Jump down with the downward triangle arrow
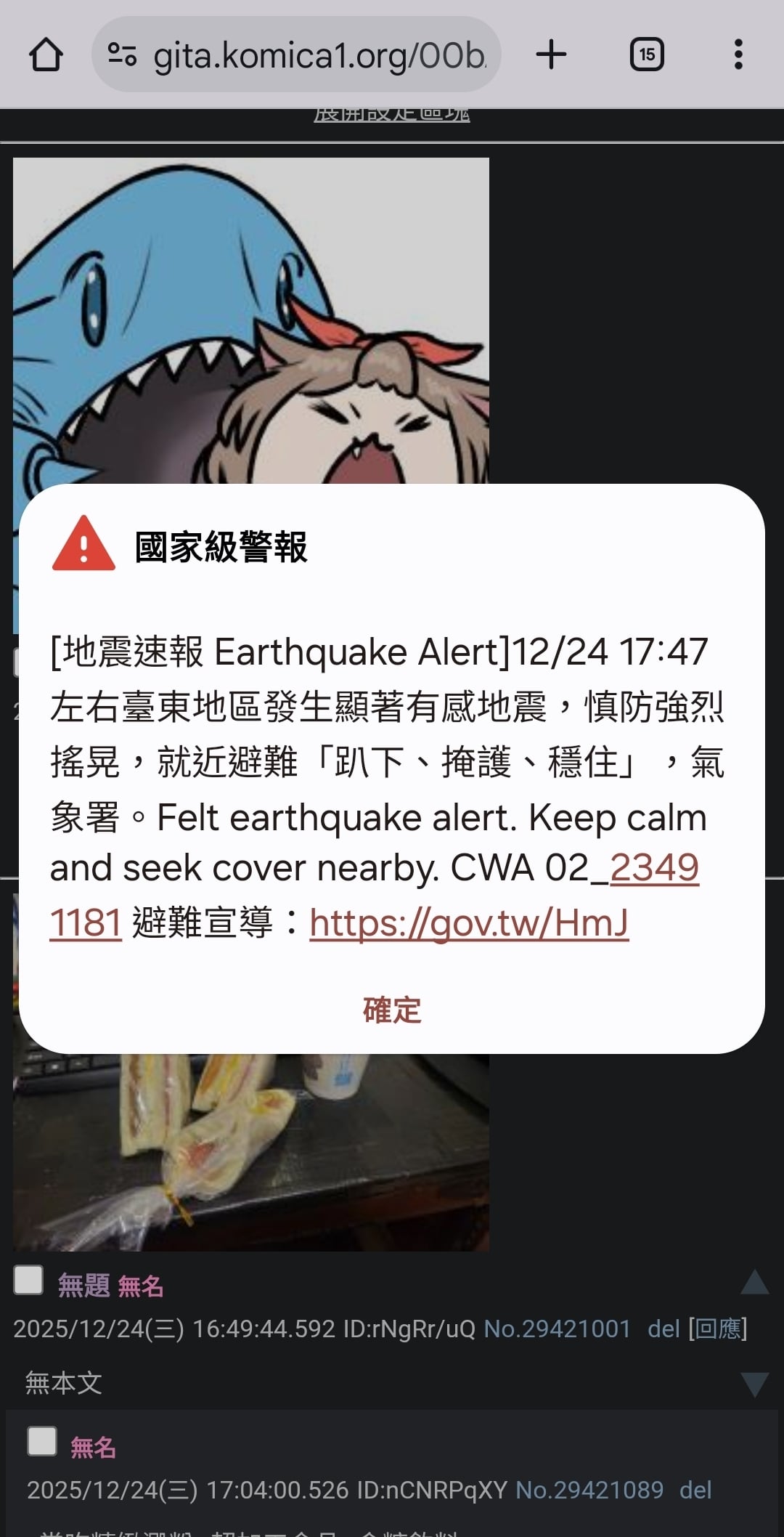 pyautogui.click(x=754, y=1384)
